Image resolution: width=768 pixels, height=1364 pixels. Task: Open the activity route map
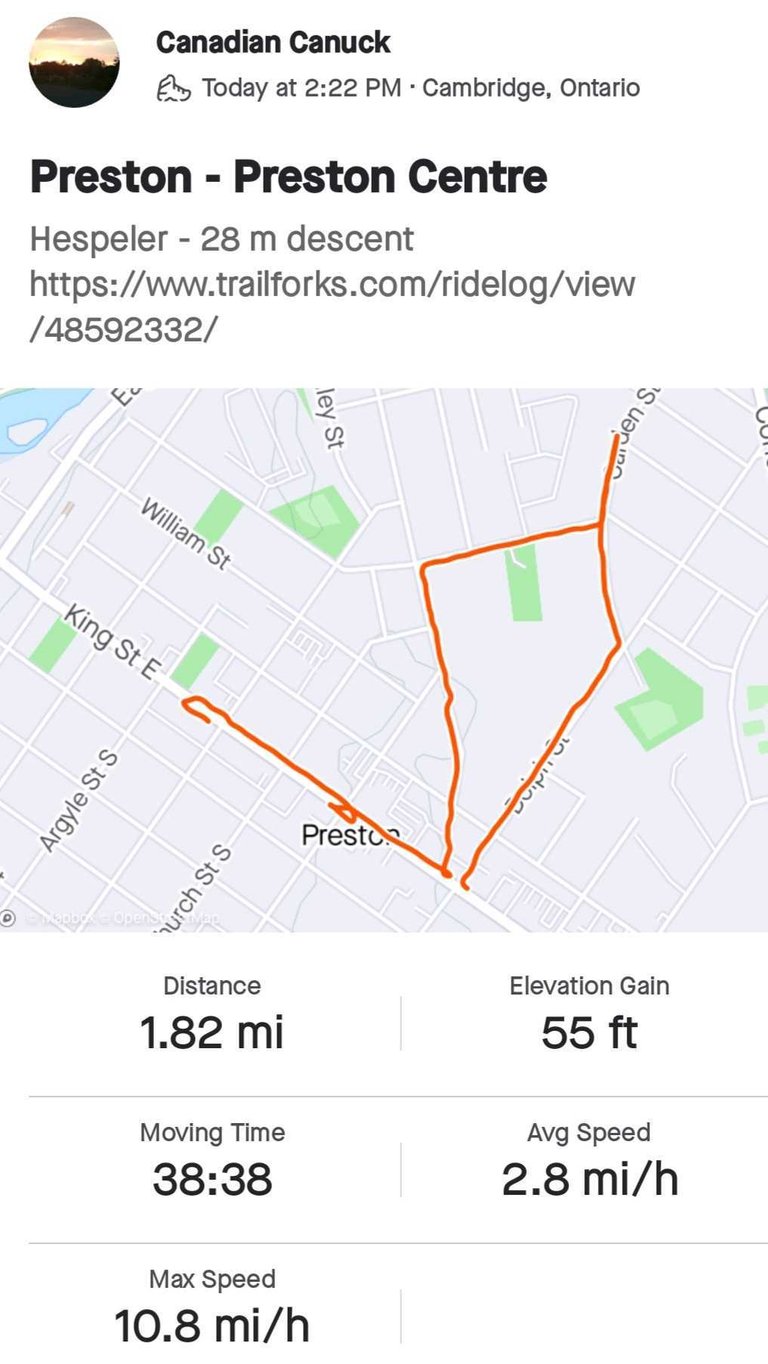384,660
